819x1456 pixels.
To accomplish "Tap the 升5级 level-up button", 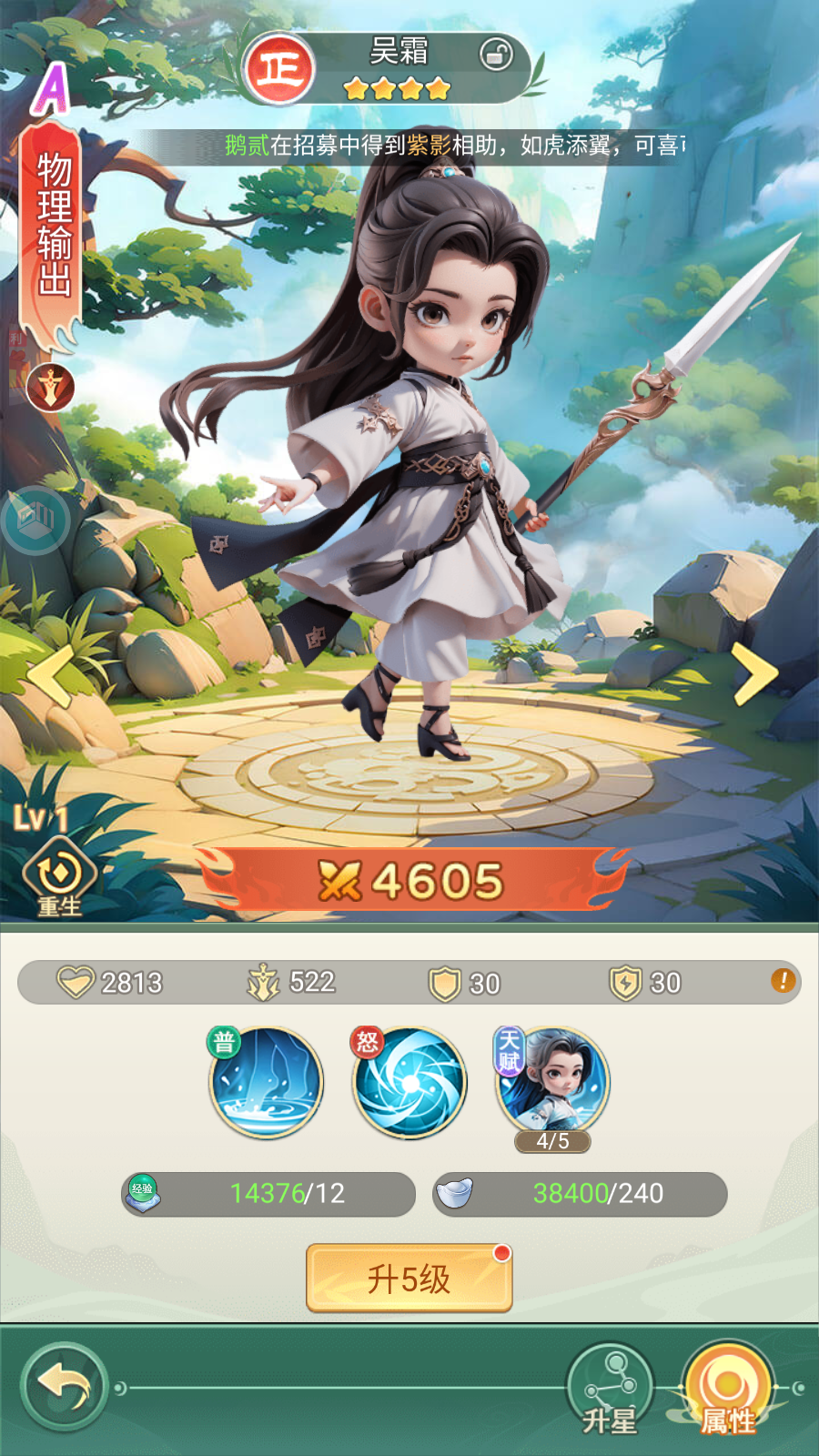I will (x=409, y=1279).
